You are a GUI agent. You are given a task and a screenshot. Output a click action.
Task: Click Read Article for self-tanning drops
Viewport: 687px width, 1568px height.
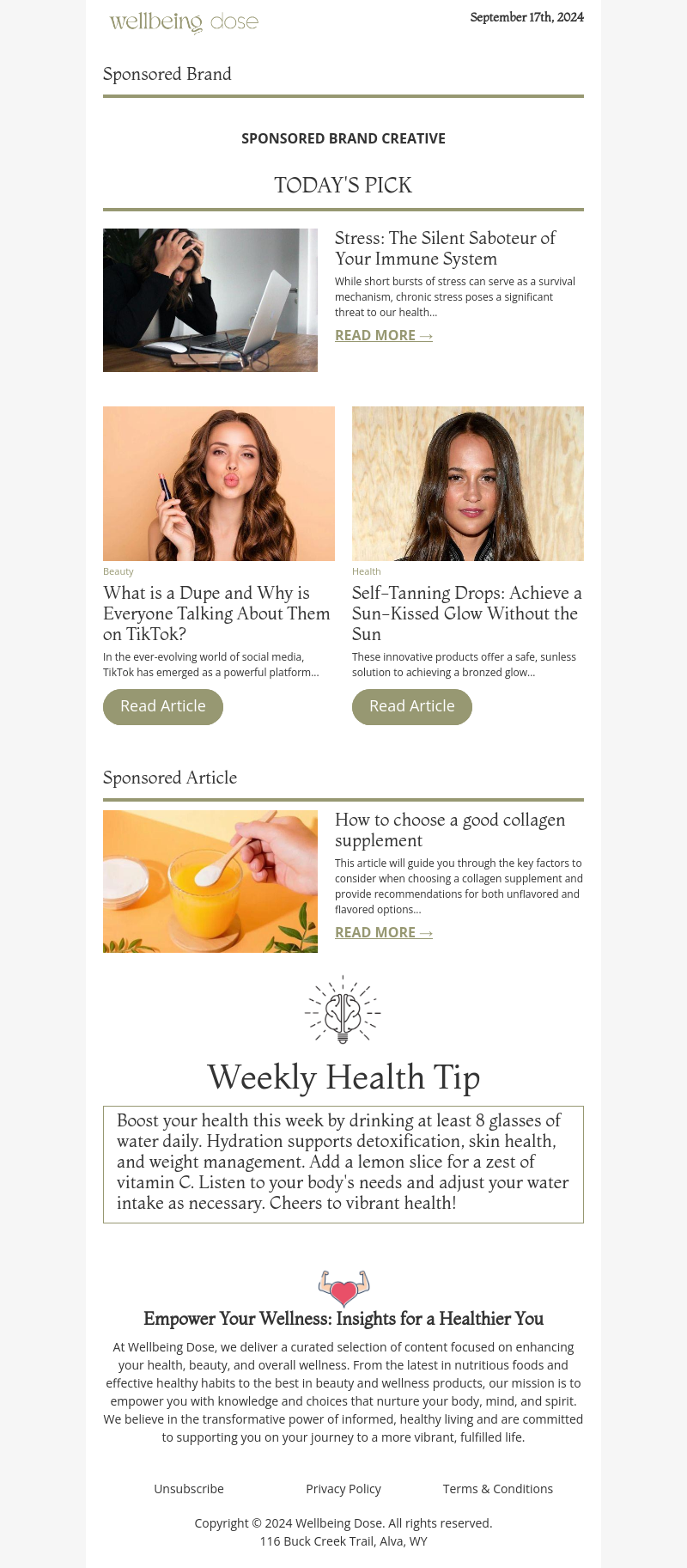coord(411,706)
